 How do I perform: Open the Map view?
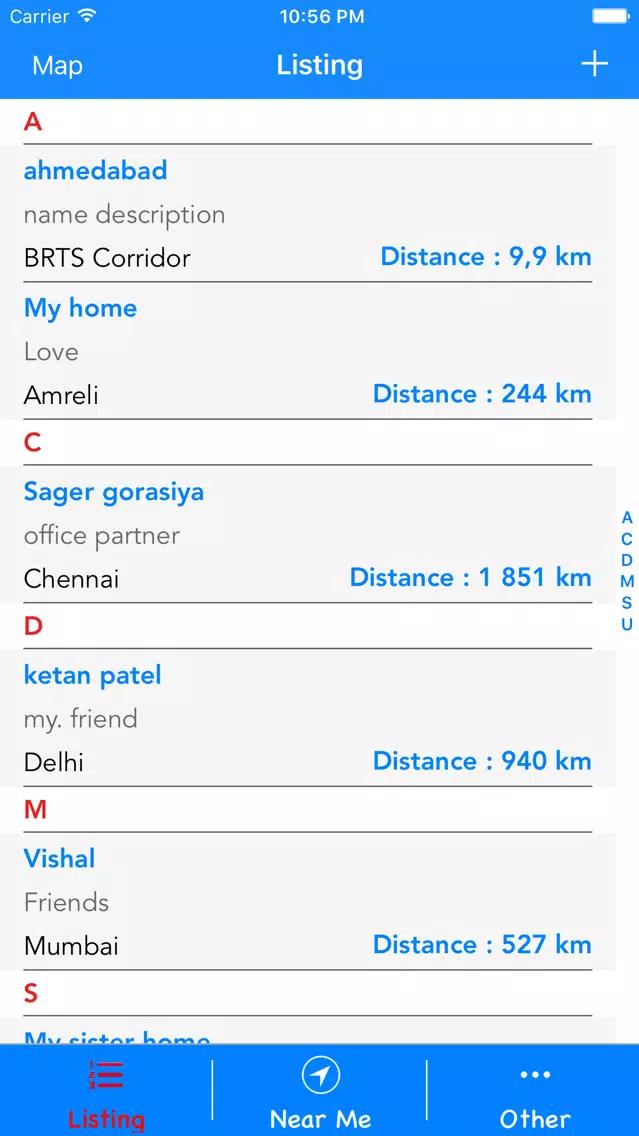pyautogui.click(x=57, y=65)
